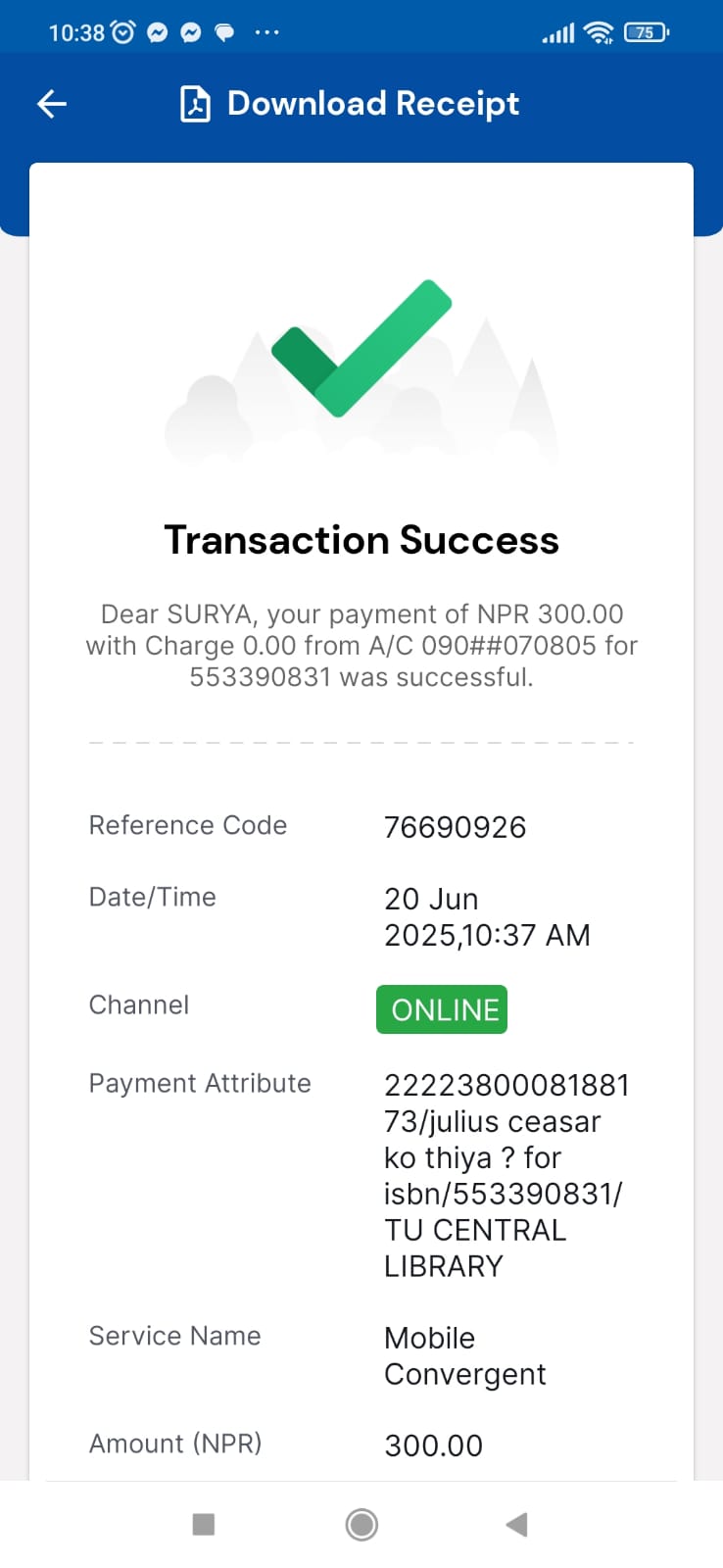Tap the system back triangle
The image size is (723, 1568).
click(516, 1524)
